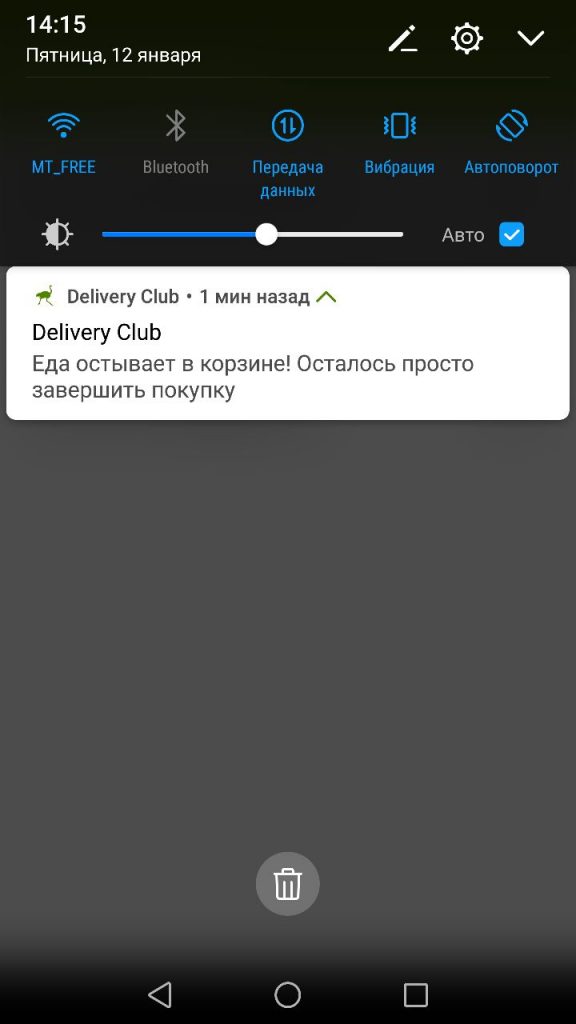576x1024 pixels.
Task: Expand the quick settings panel chevron
Action: [530, 39]
